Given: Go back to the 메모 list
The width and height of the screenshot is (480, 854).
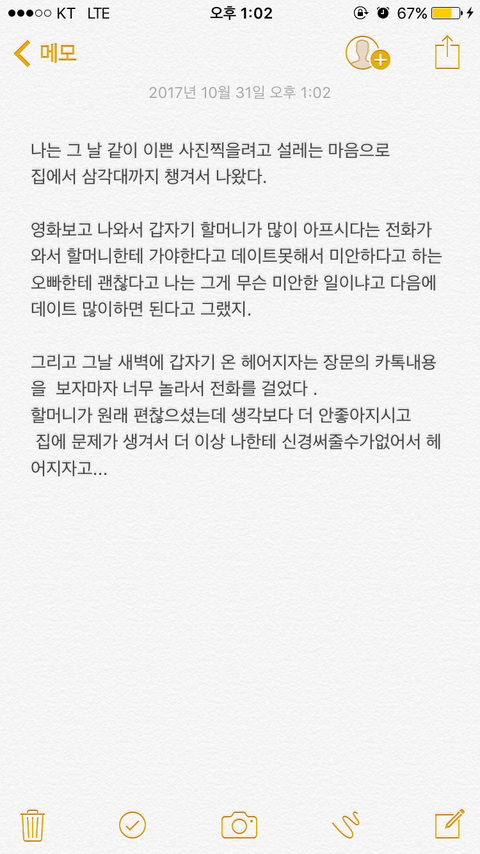Looking at the screenshot, I should pyautogui.click(x=45, y=53).
